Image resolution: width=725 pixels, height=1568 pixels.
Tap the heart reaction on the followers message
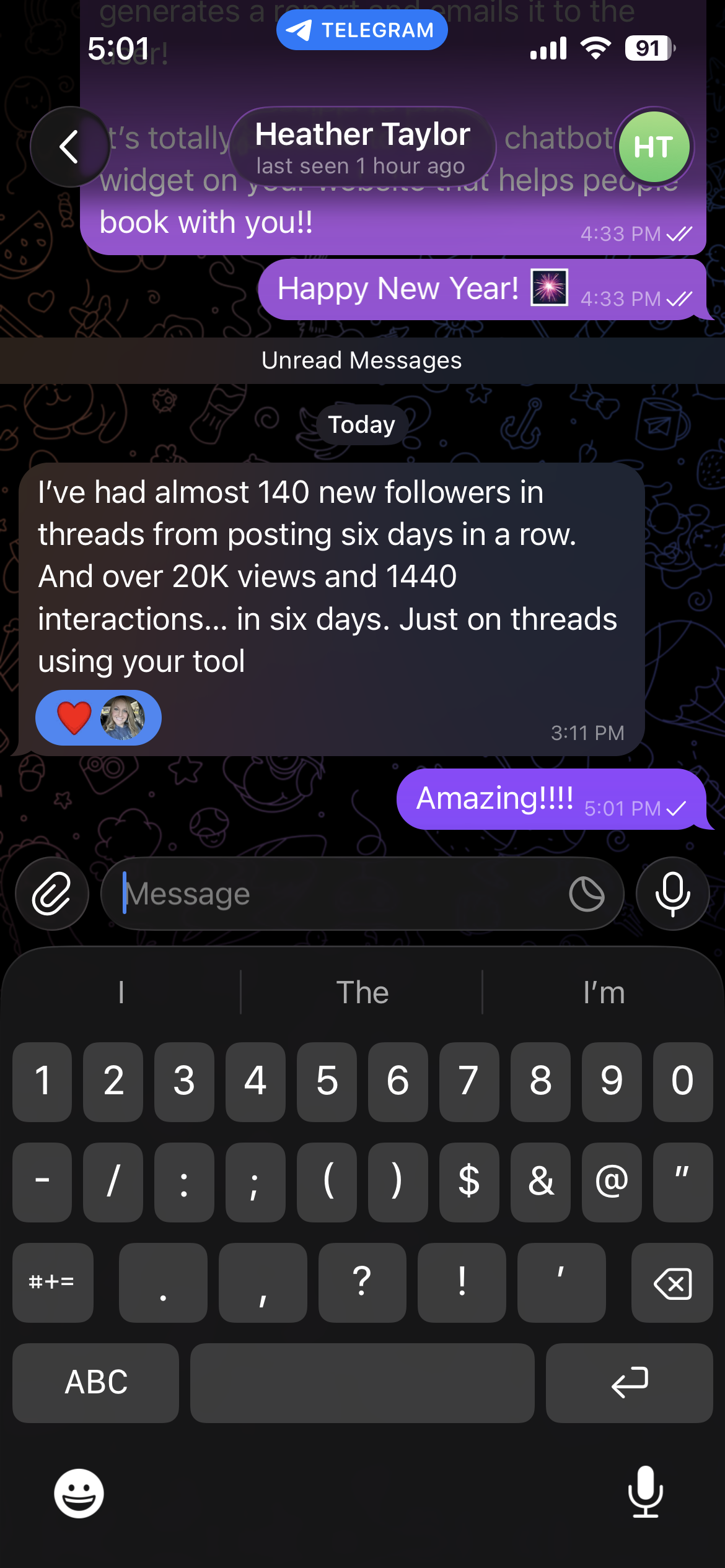click(73, 718)
